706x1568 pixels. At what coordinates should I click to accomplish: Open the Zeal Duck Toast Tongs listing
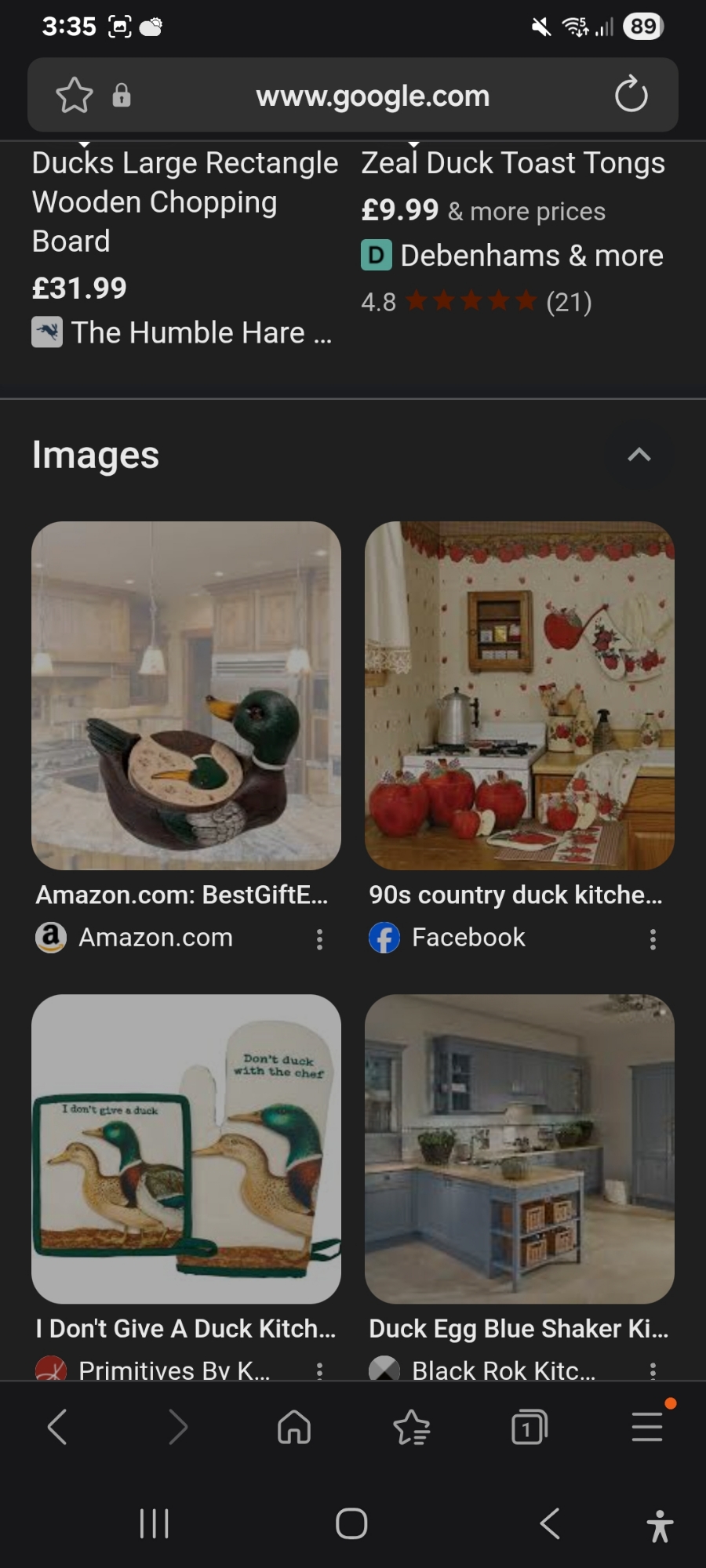513,163
